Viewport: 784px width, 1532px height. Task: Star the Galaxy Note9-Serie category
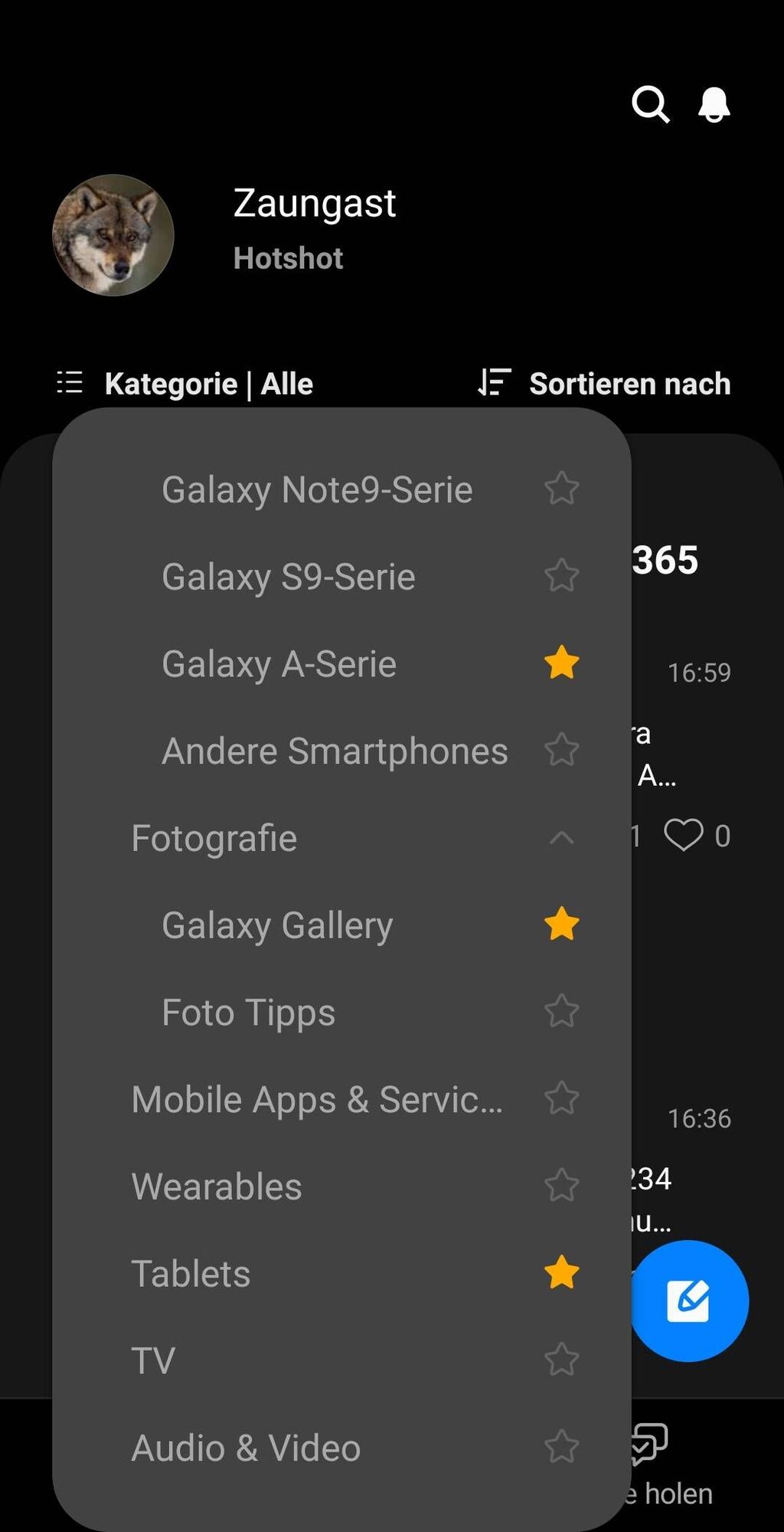tap(561, 489)
